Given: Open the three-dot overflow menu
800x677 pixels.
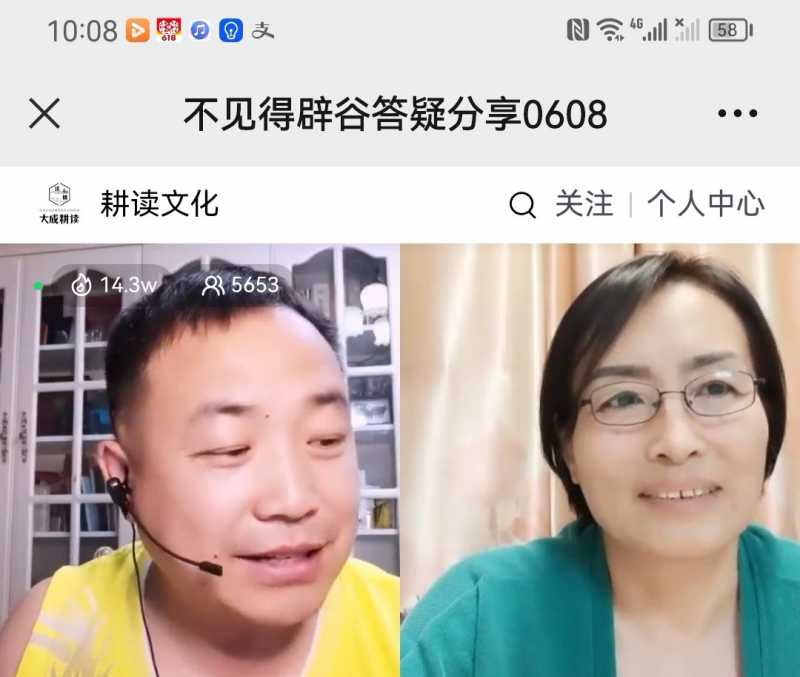Looking at the screenshot, I should pos(737,114).
